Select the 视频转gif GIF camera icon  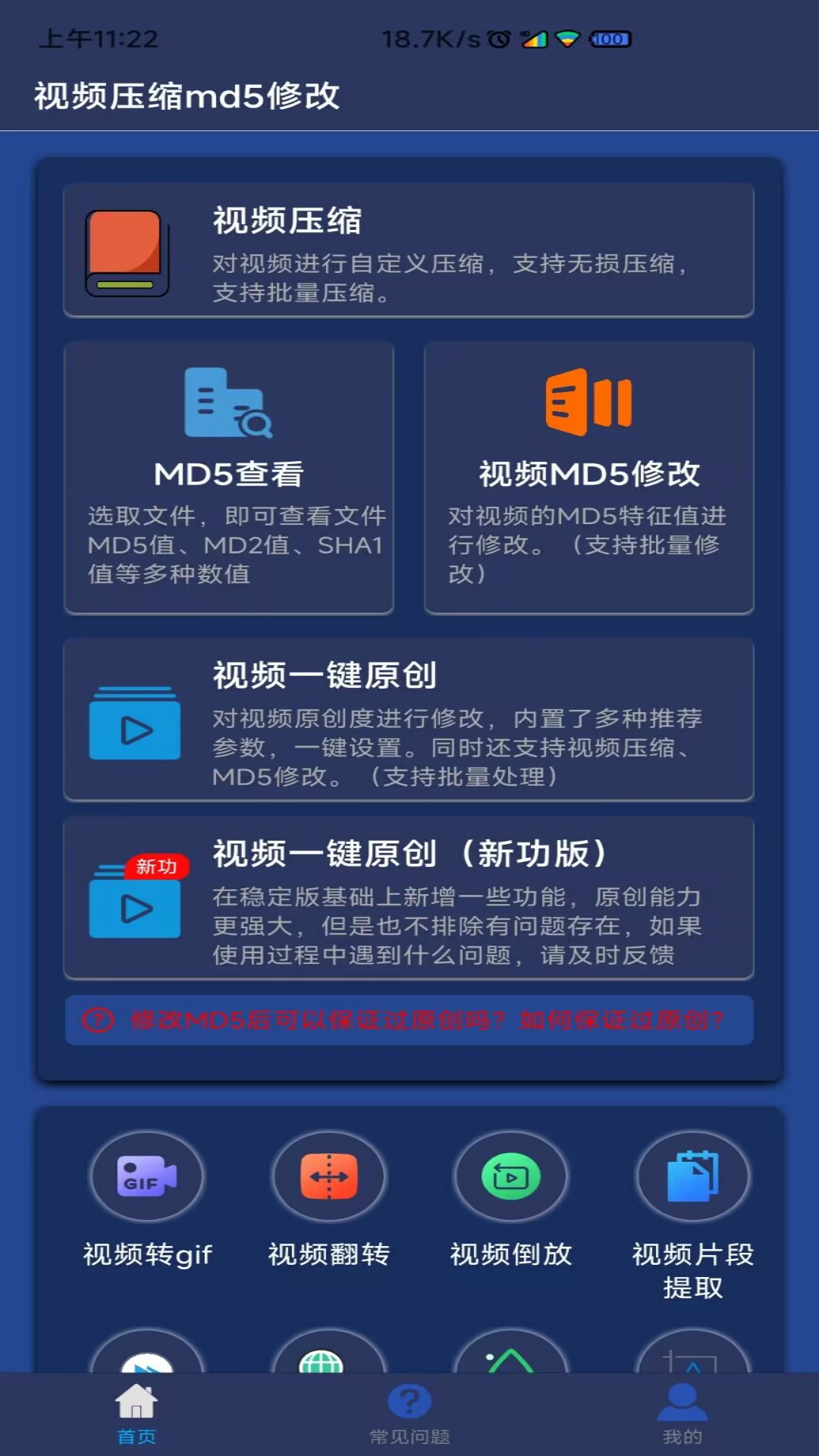pyautogui.click(x=146, y=1175)
